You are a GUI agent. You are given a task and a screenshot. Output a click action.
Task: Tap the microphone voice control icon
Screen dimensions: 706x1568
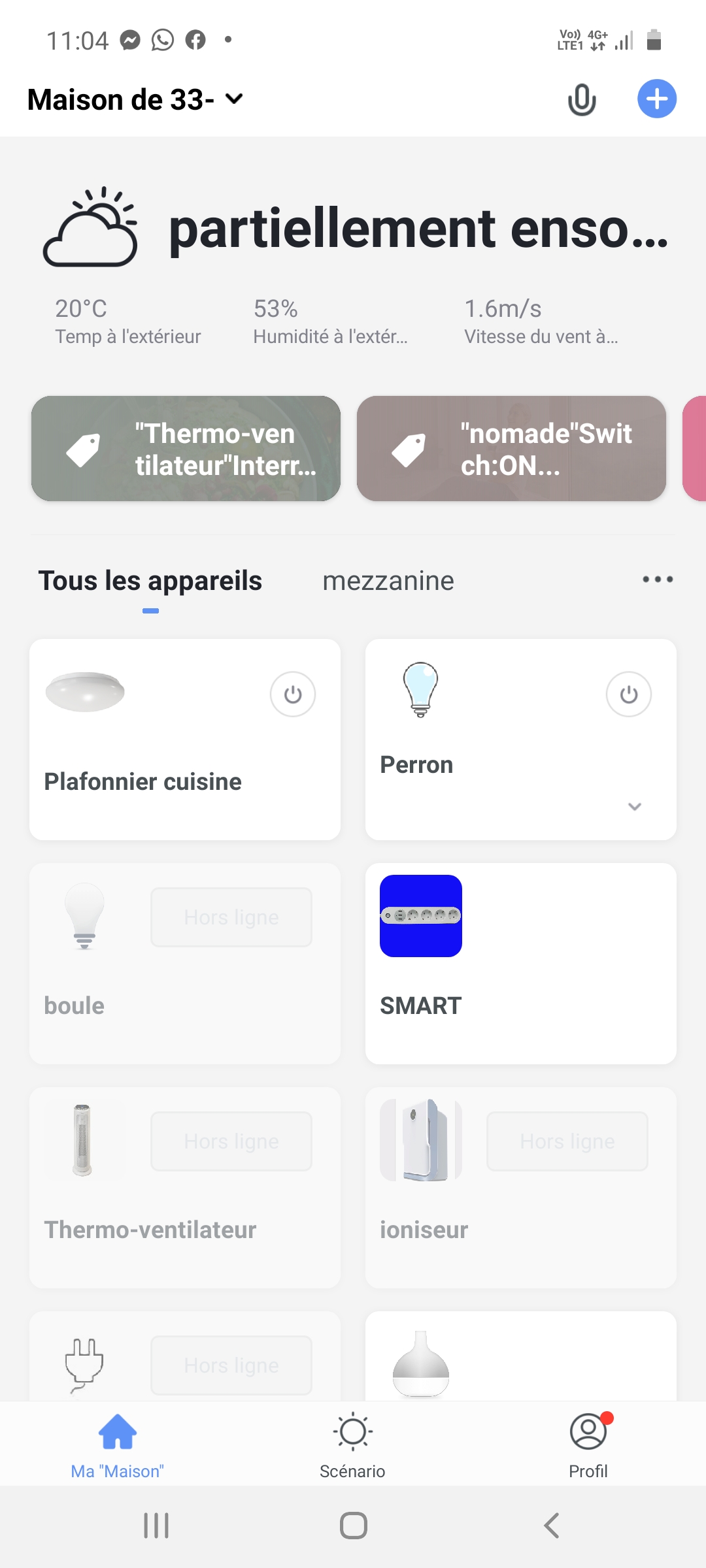tap(582, 100)
